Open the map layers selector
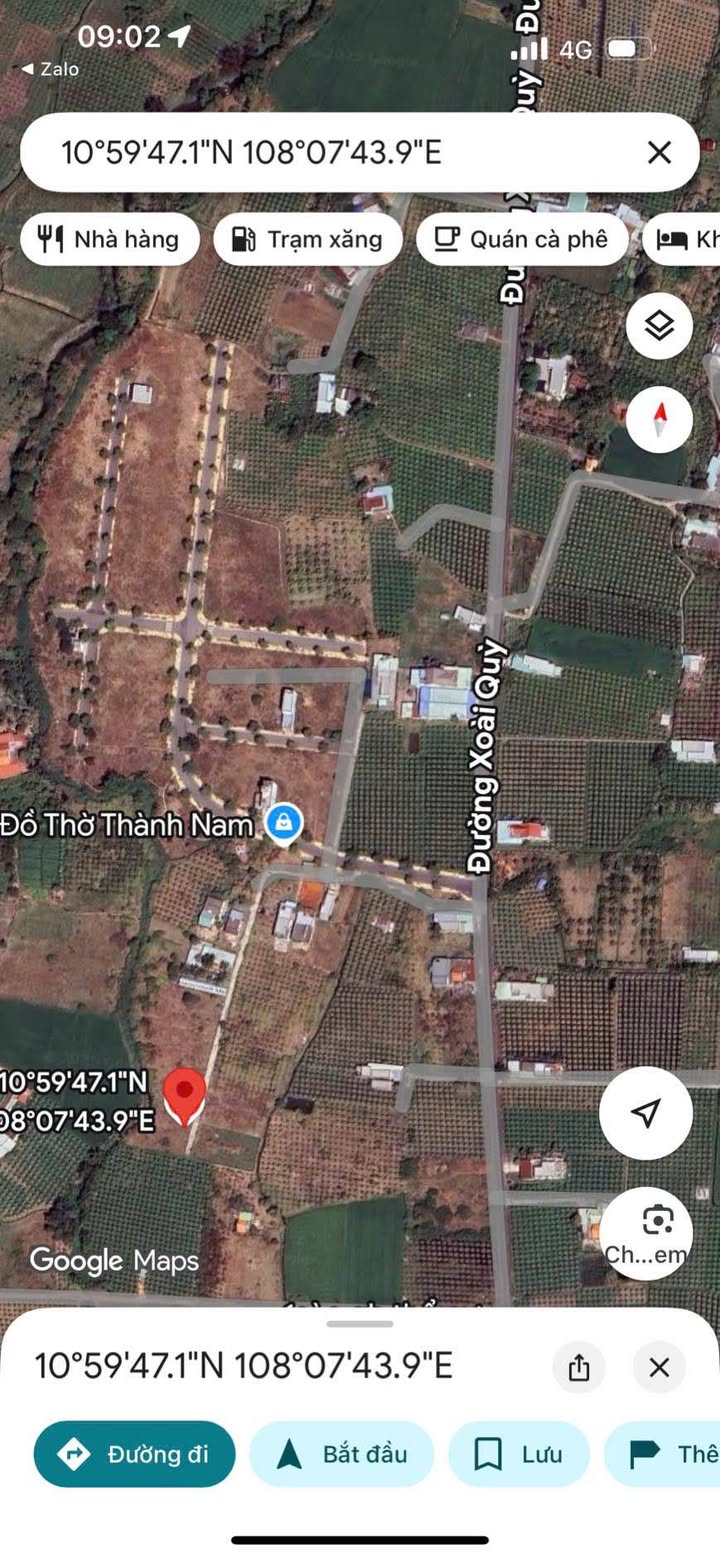Image resolution: width=720 pixels, height=1558 pixels. pyautogui.click(x=659, y=326)
